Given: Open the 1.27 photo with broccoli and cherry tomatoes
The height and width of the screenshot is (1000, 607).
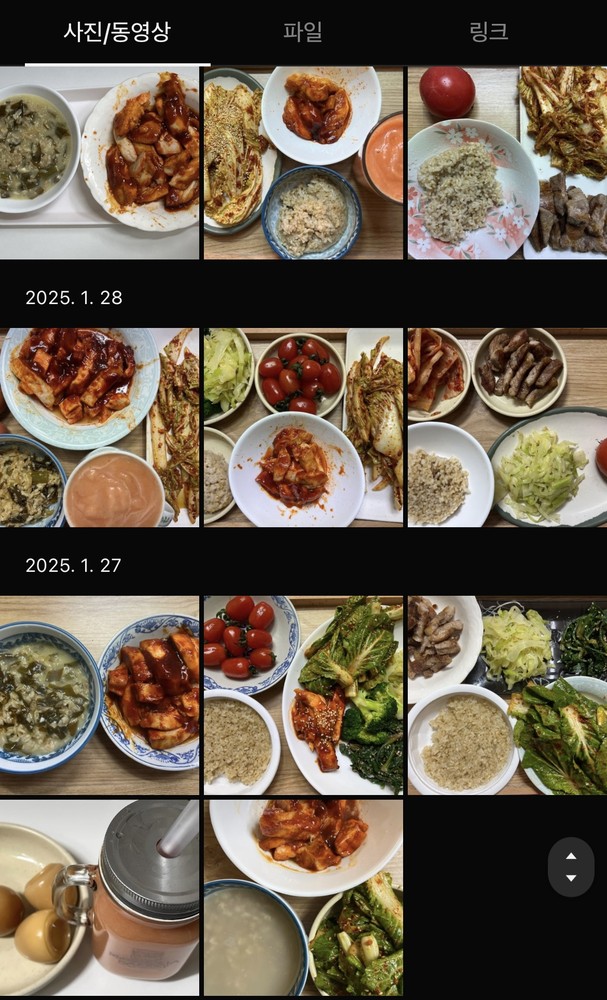Looking at the screenshot, I should [303, 695].
